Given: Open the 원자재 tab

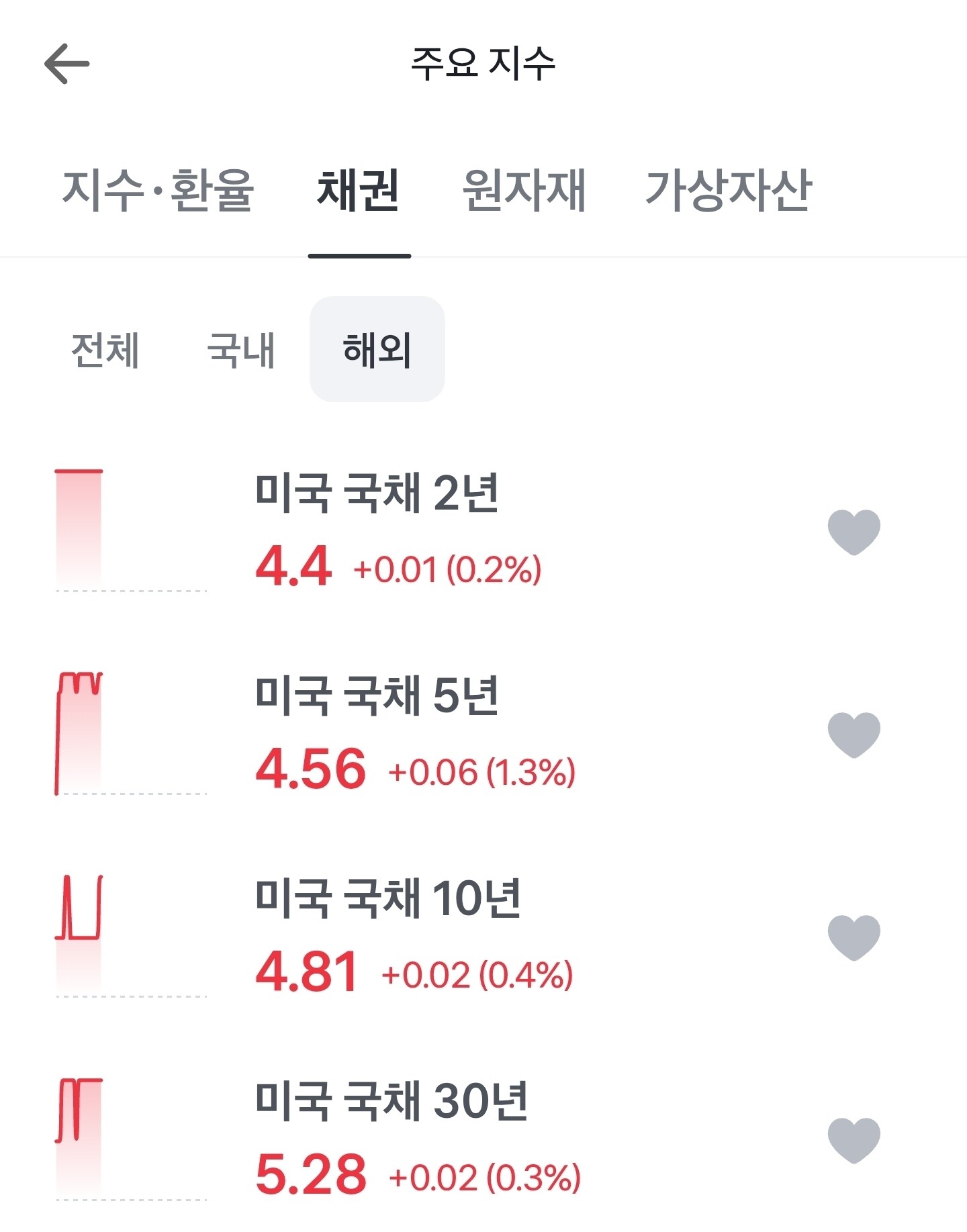Looking at the screenshot, I should click(524, 191).
